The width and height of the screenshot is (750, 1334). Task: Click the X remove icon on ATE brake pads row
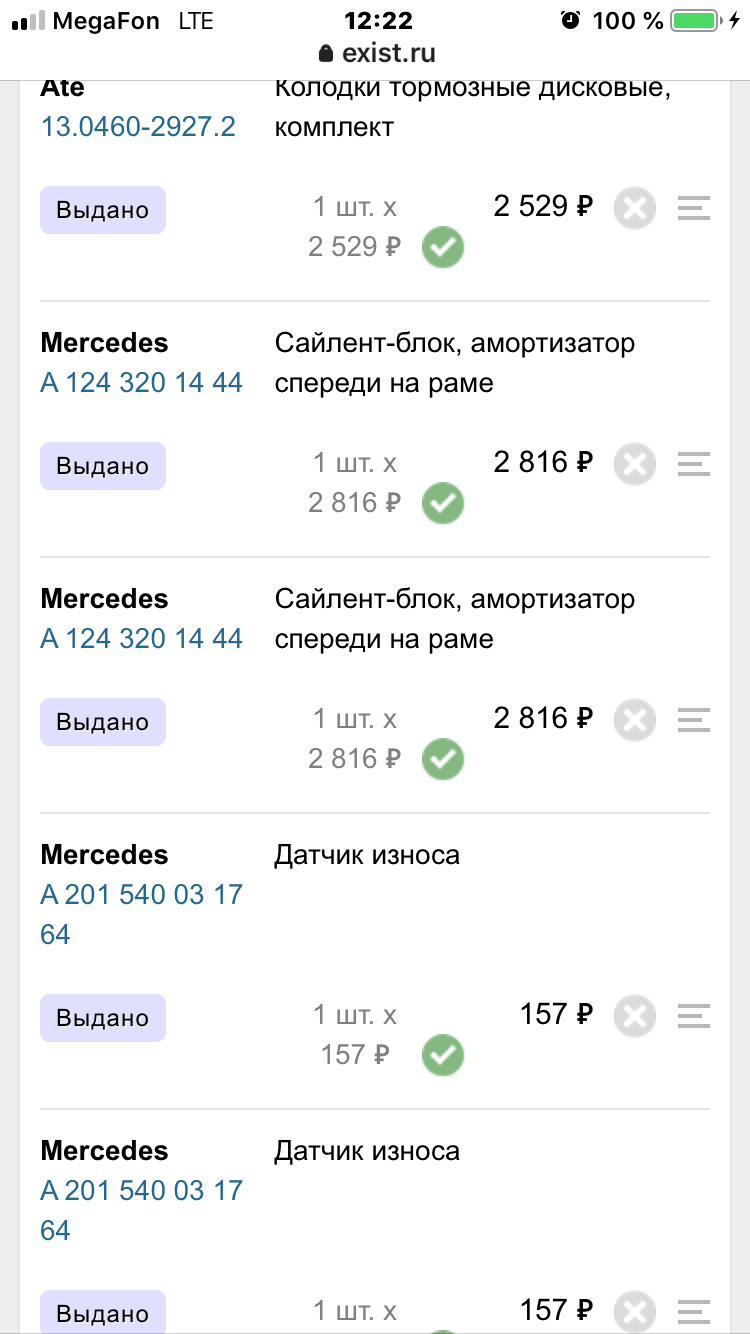[x=634, y=207]
